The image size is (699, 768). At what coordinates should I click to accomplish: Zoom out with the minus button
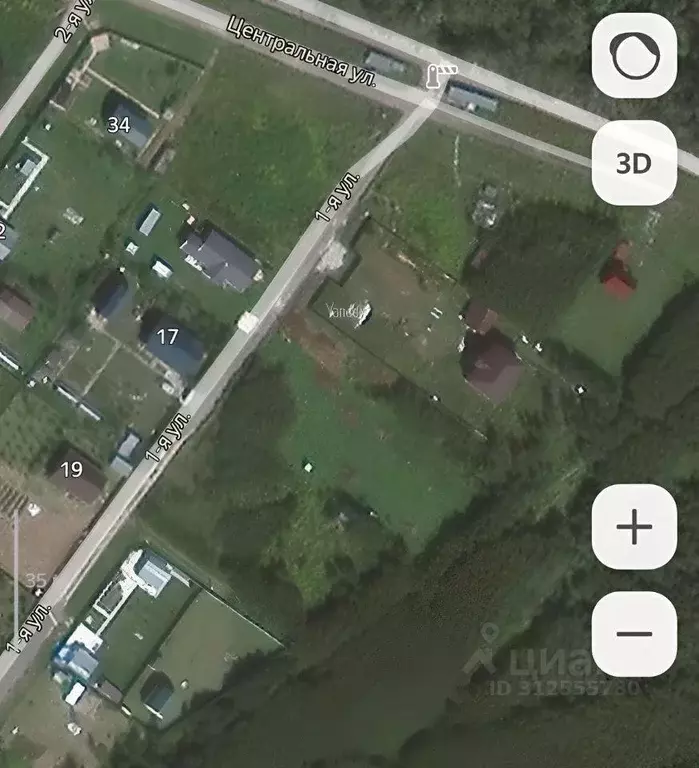click(634, 633)
